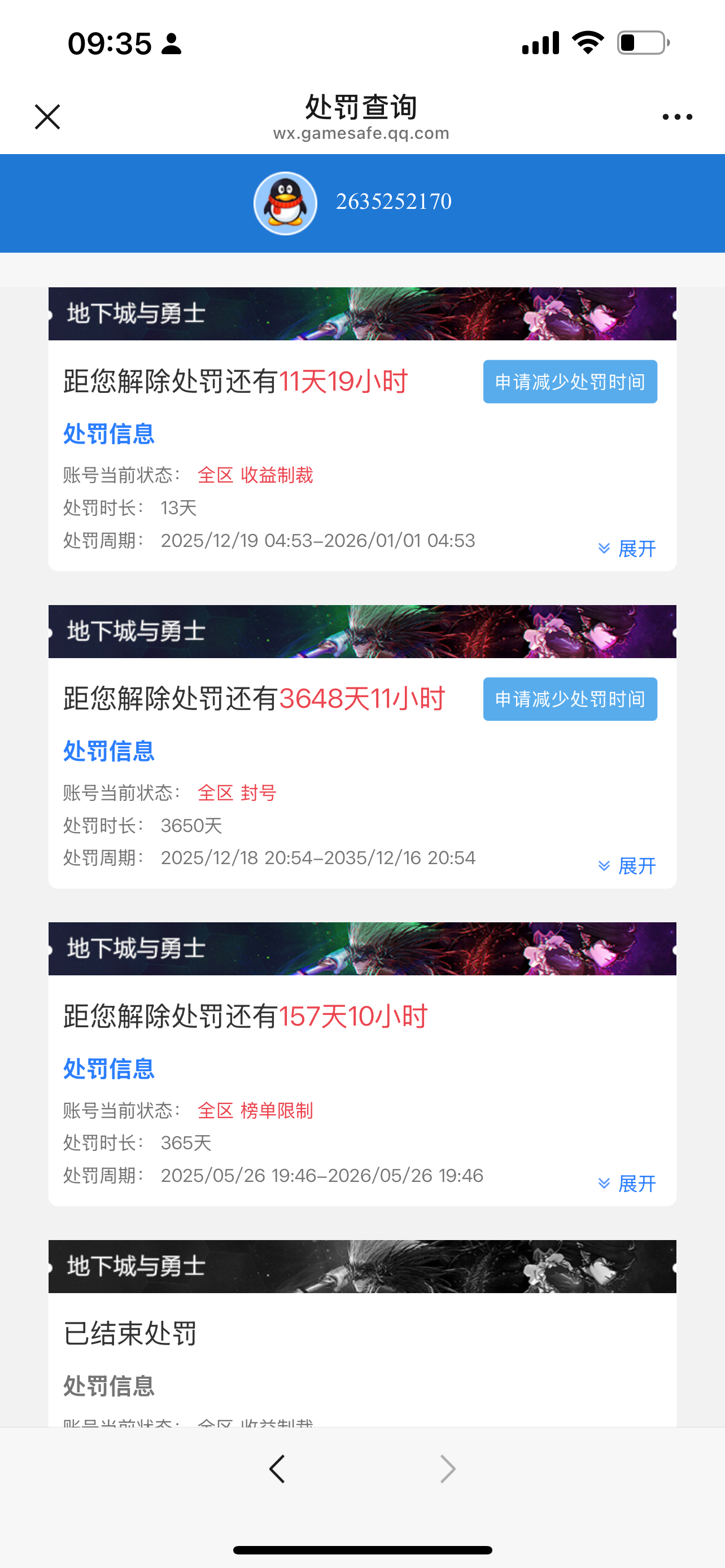This screenshot has width=725, height=1568.
Task: Close the 处罚查询 web page
Action: coord(47,117)
